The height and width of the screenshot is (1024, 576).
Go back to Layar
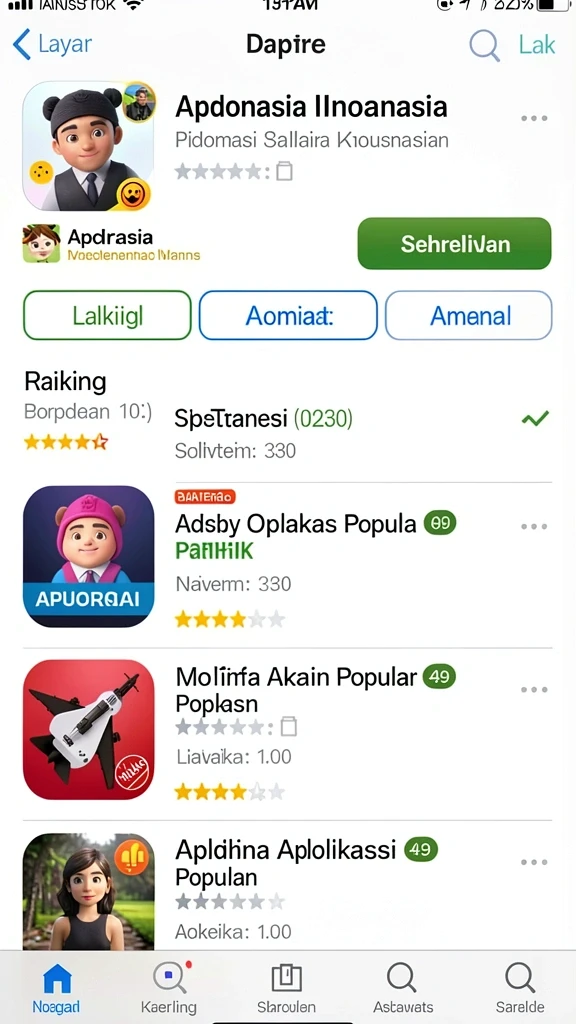pos(52,44)
